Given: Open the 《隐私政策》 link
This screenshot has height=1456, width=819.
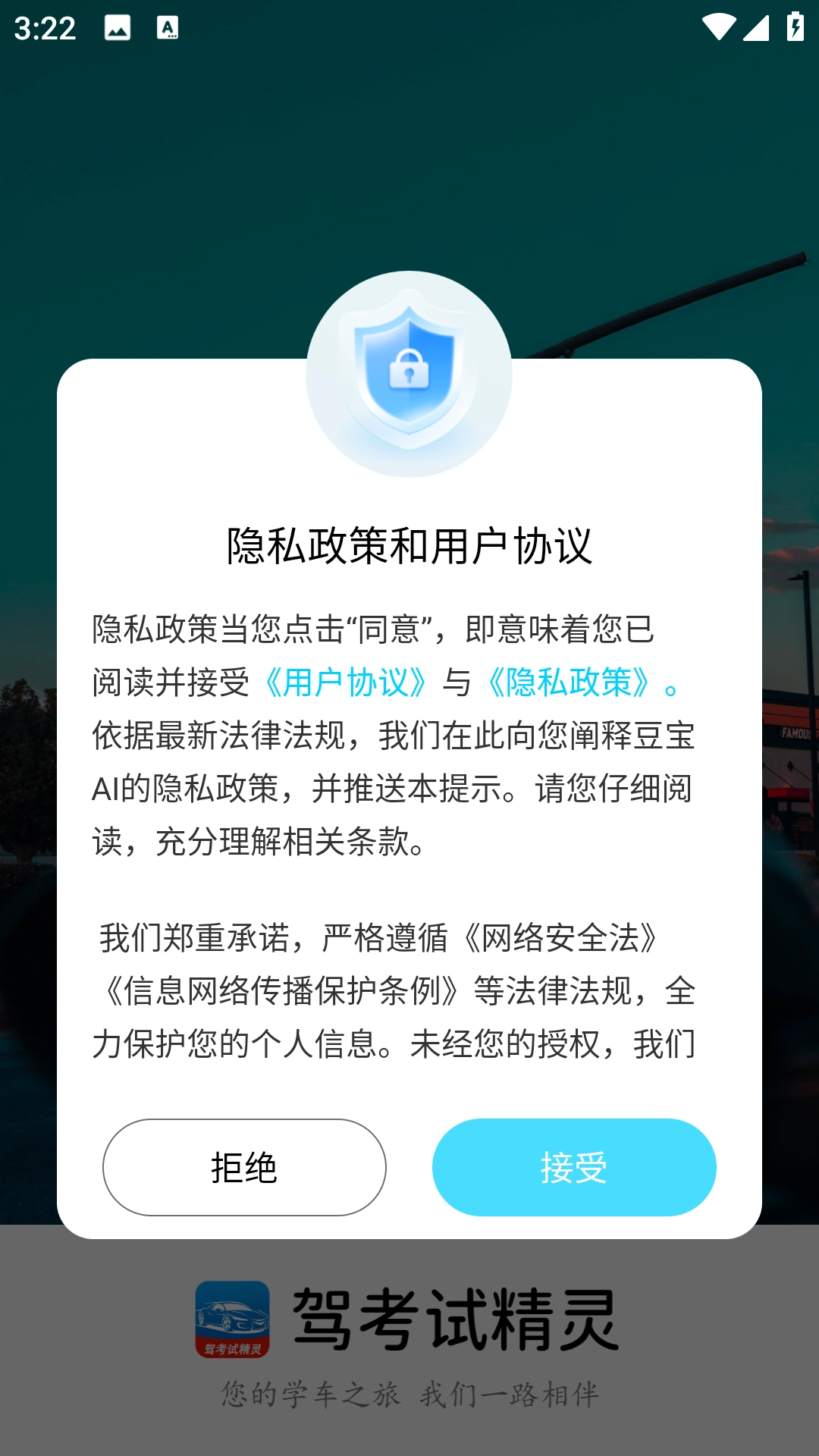Looking at the screenshot, I should click(x=569, y=682).
